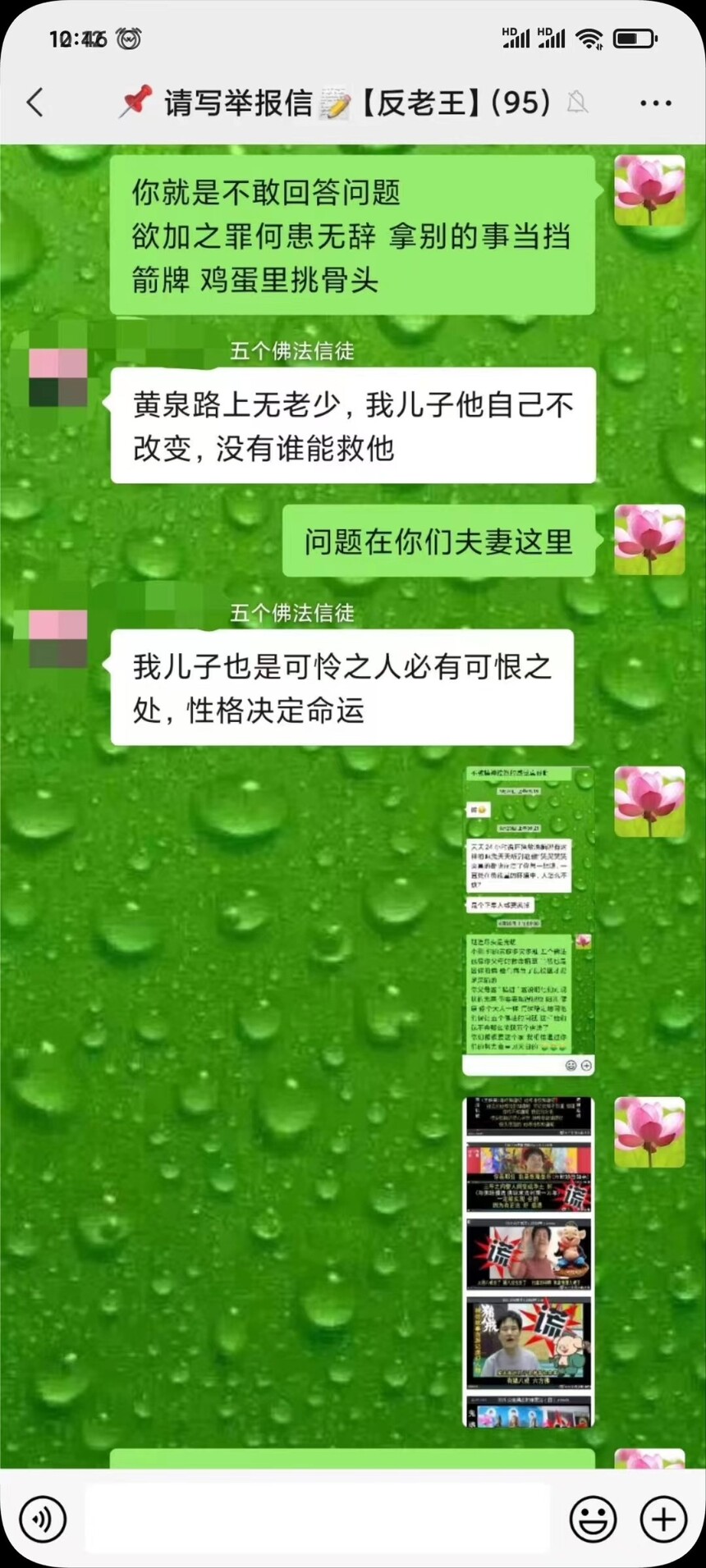
Task: Open lotus avatar beside 问题在你们夫妻这里 message
Action: pyautogui.click(x=649, y=539)
